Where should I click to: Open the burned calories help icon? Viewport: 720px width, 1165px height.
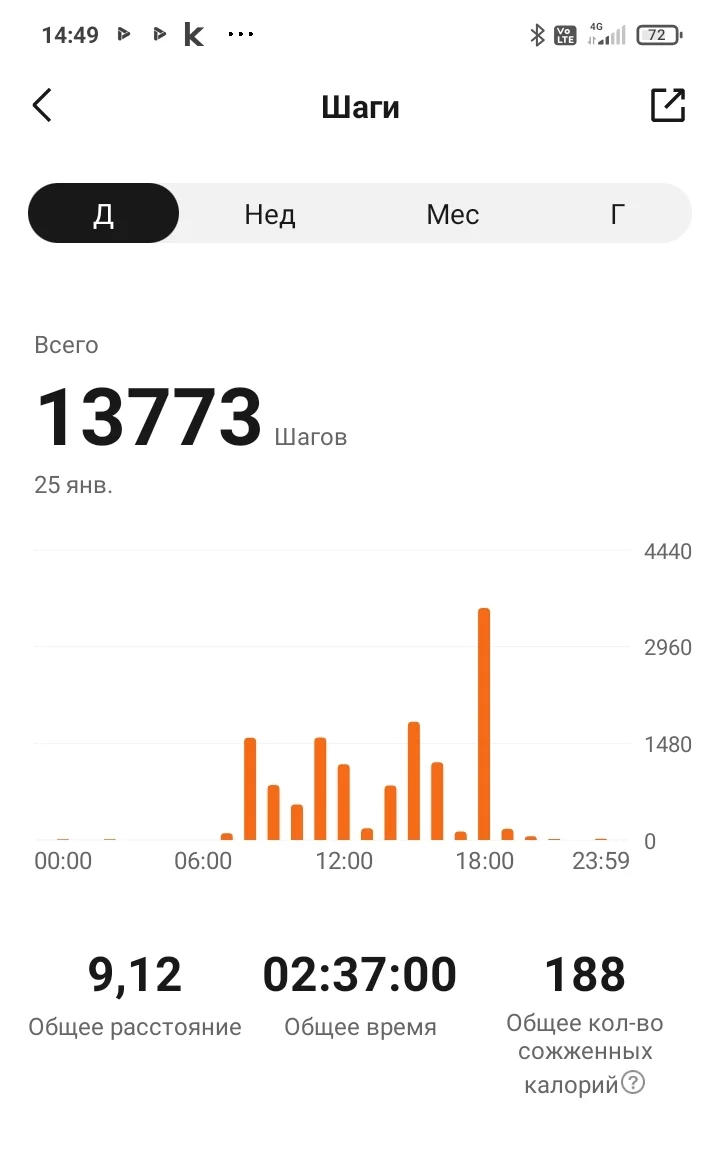633,1082
